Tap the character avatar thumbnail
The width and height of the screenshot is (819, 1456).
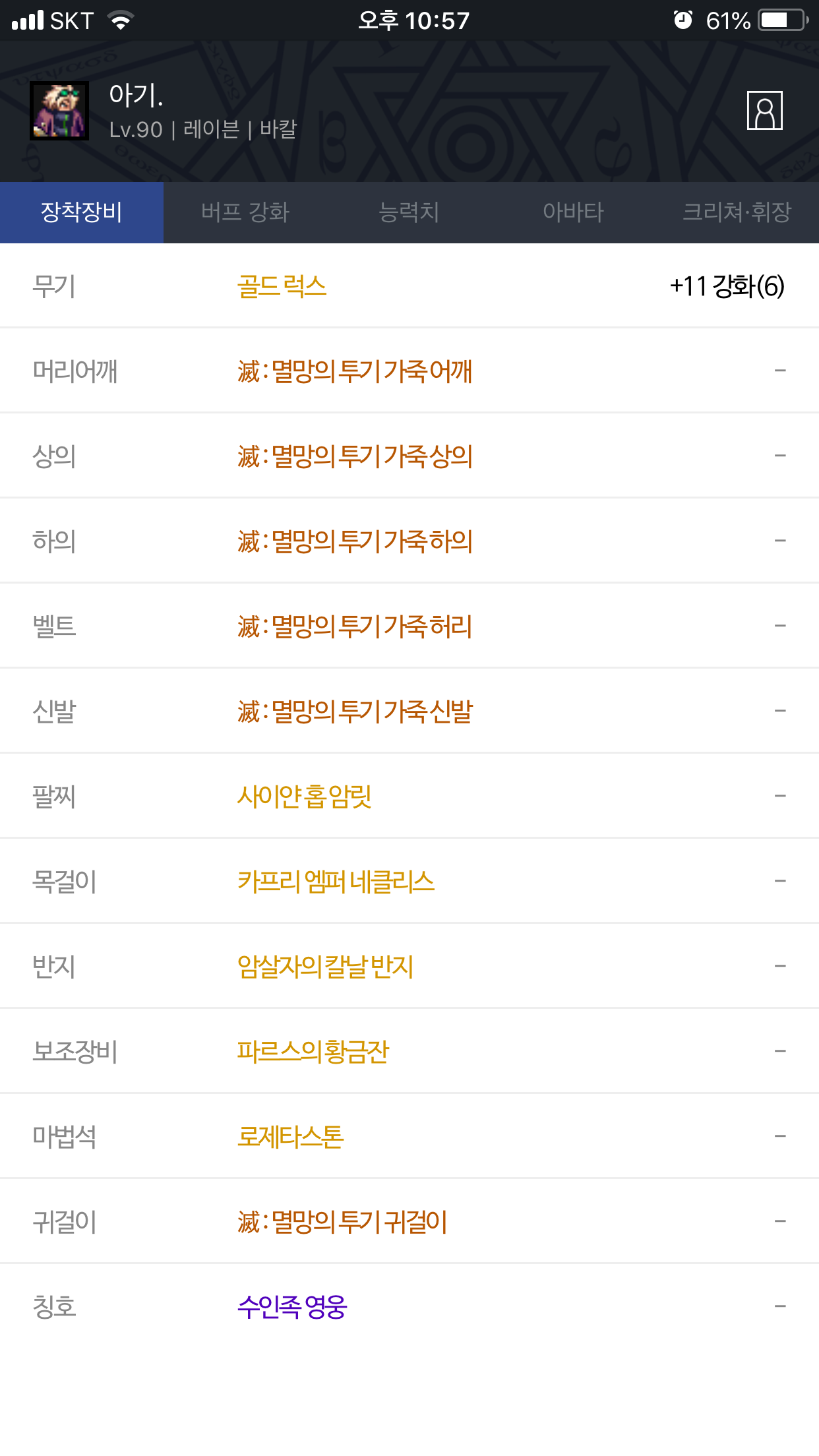click(59, 111)
